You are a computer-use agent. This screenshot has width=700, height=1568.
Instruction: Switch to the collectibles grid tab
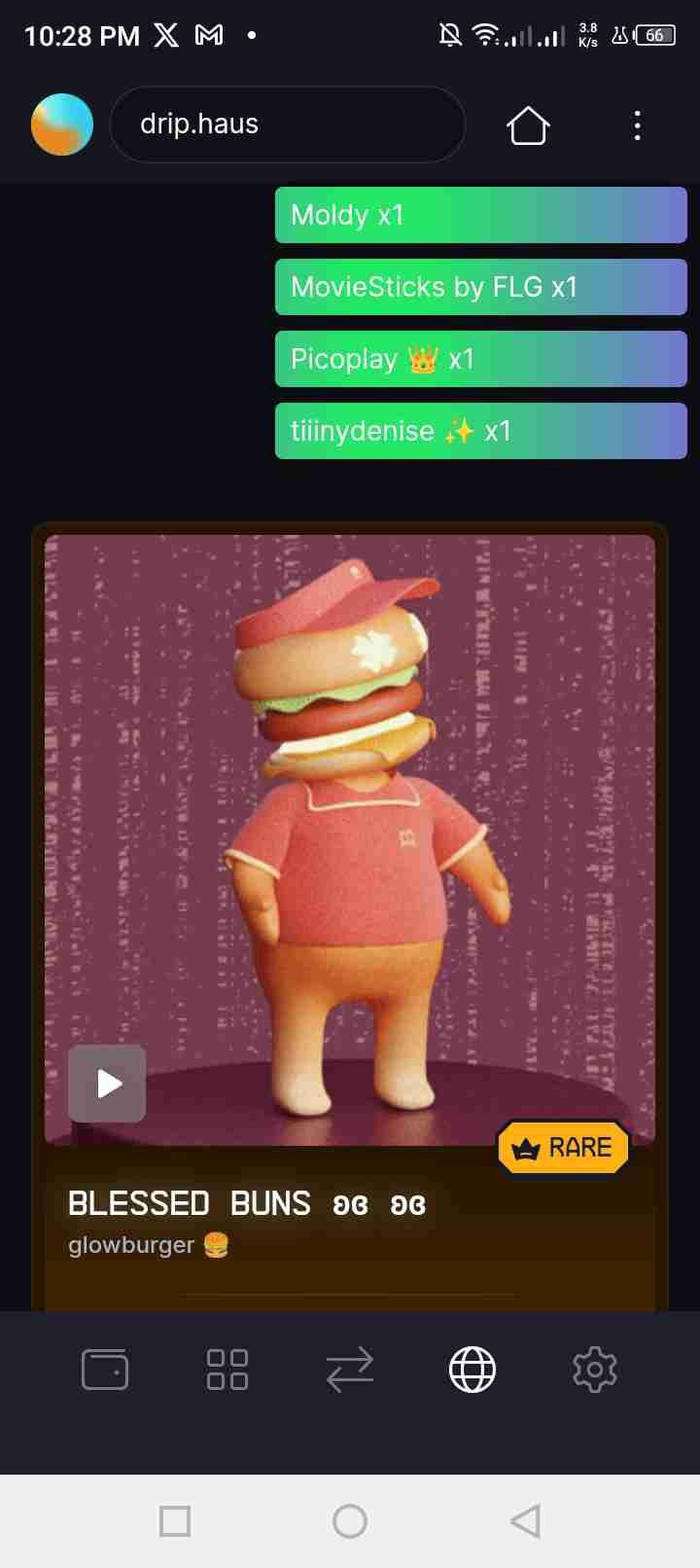coord(227,1370)
